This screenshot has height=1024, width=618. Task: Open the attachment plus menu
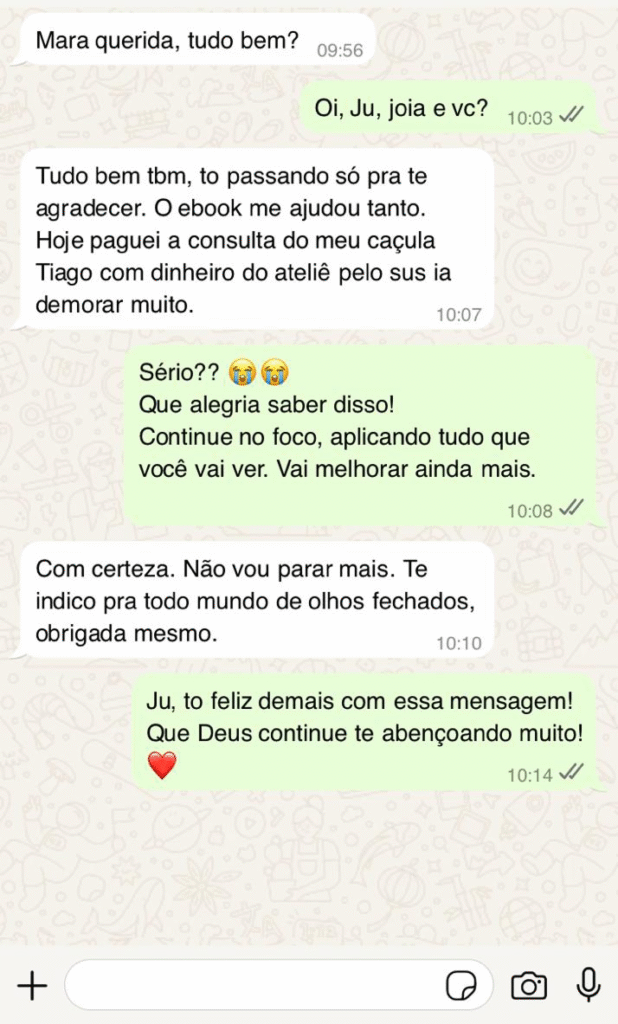(32, 986)
